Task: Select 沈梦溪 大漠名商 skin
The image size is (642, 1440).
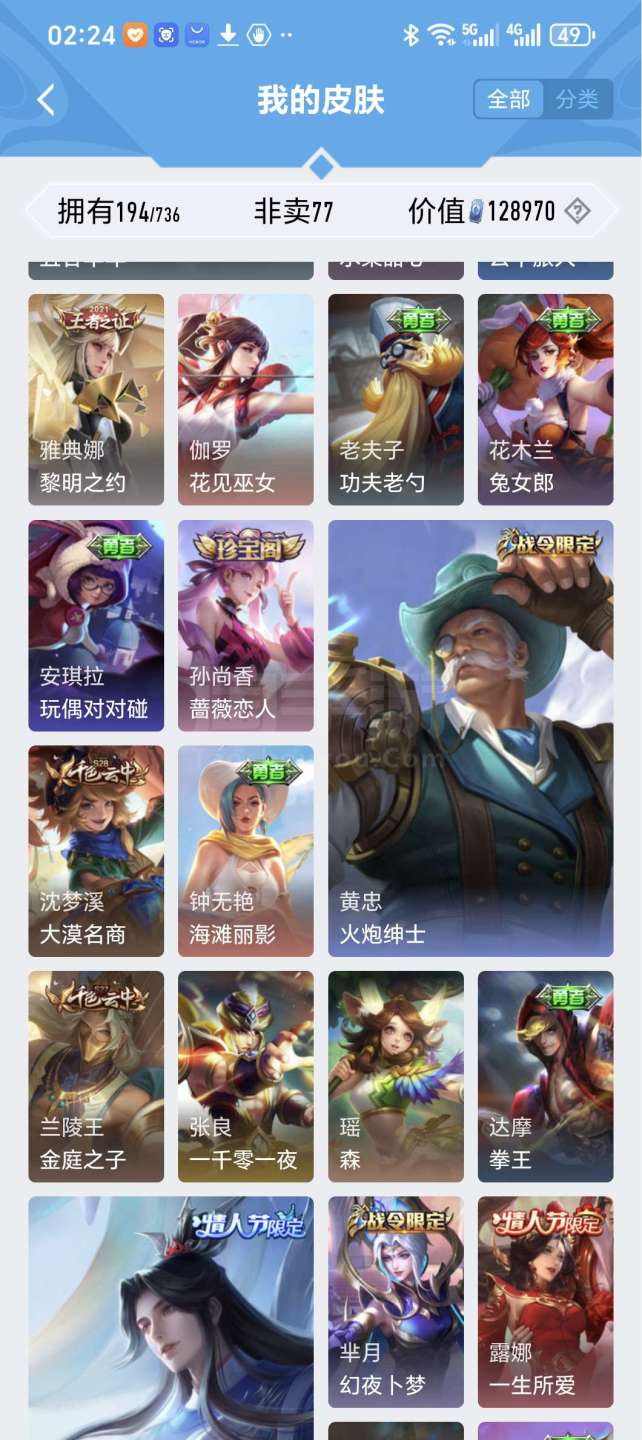Action: click(x=96, y=851)
